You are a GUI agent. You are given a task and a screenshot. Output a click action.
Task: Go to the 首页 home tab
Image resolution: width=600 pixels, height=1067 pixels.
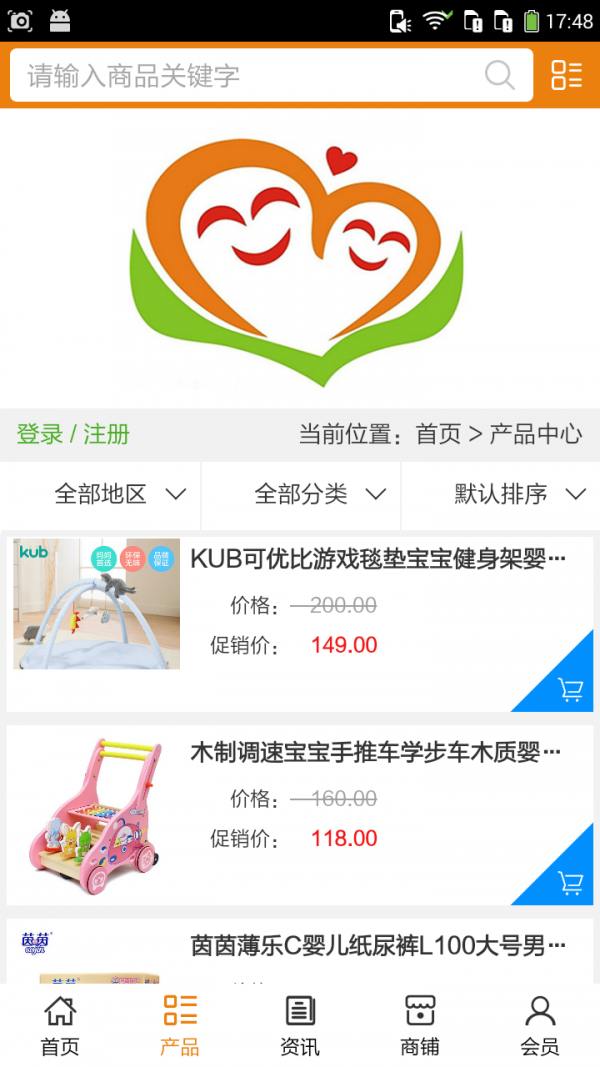tap(60, 1025)
